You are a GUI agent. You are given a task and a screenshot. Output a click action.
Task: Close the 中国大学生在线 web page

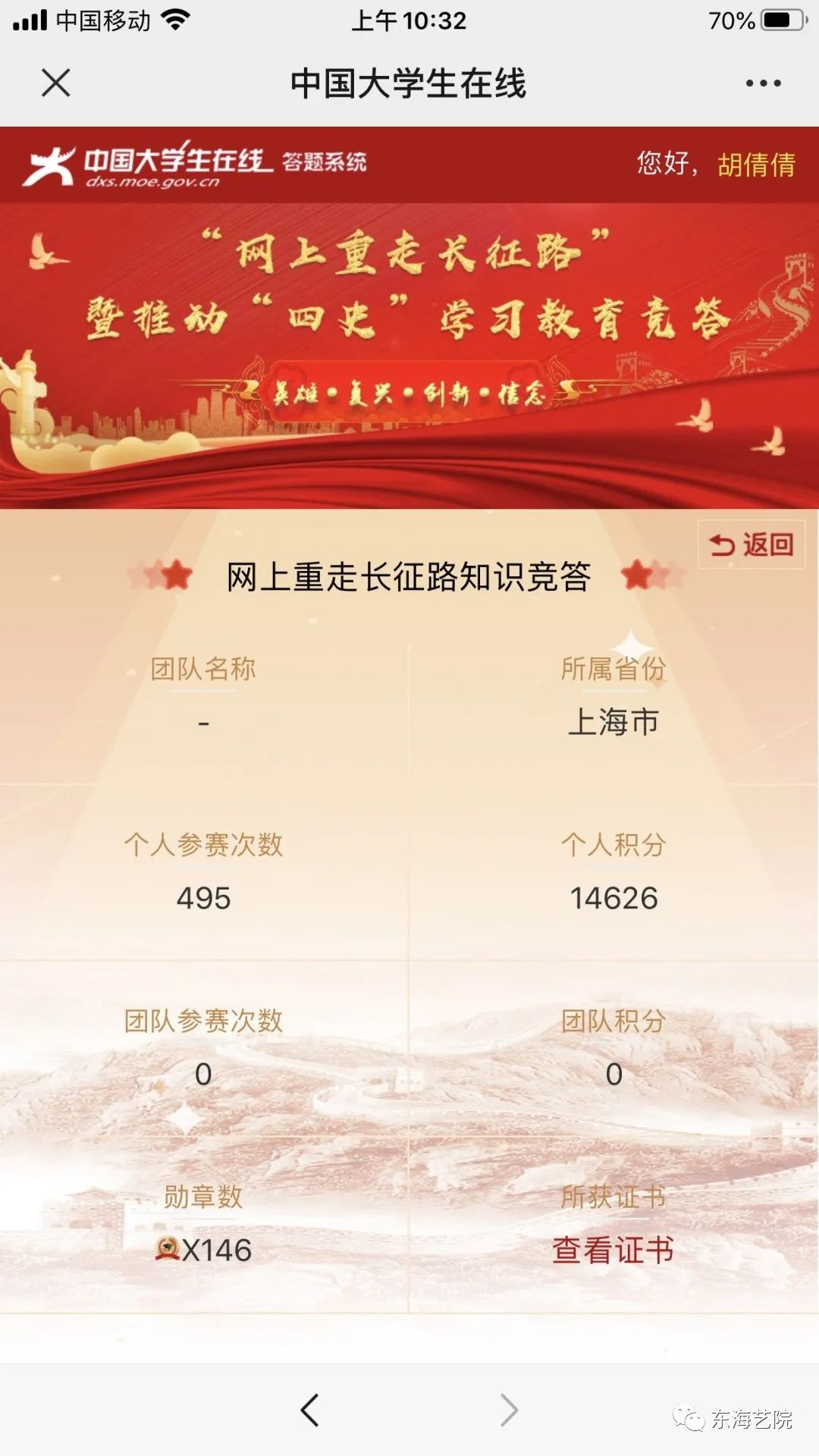[x=56, y=83]
